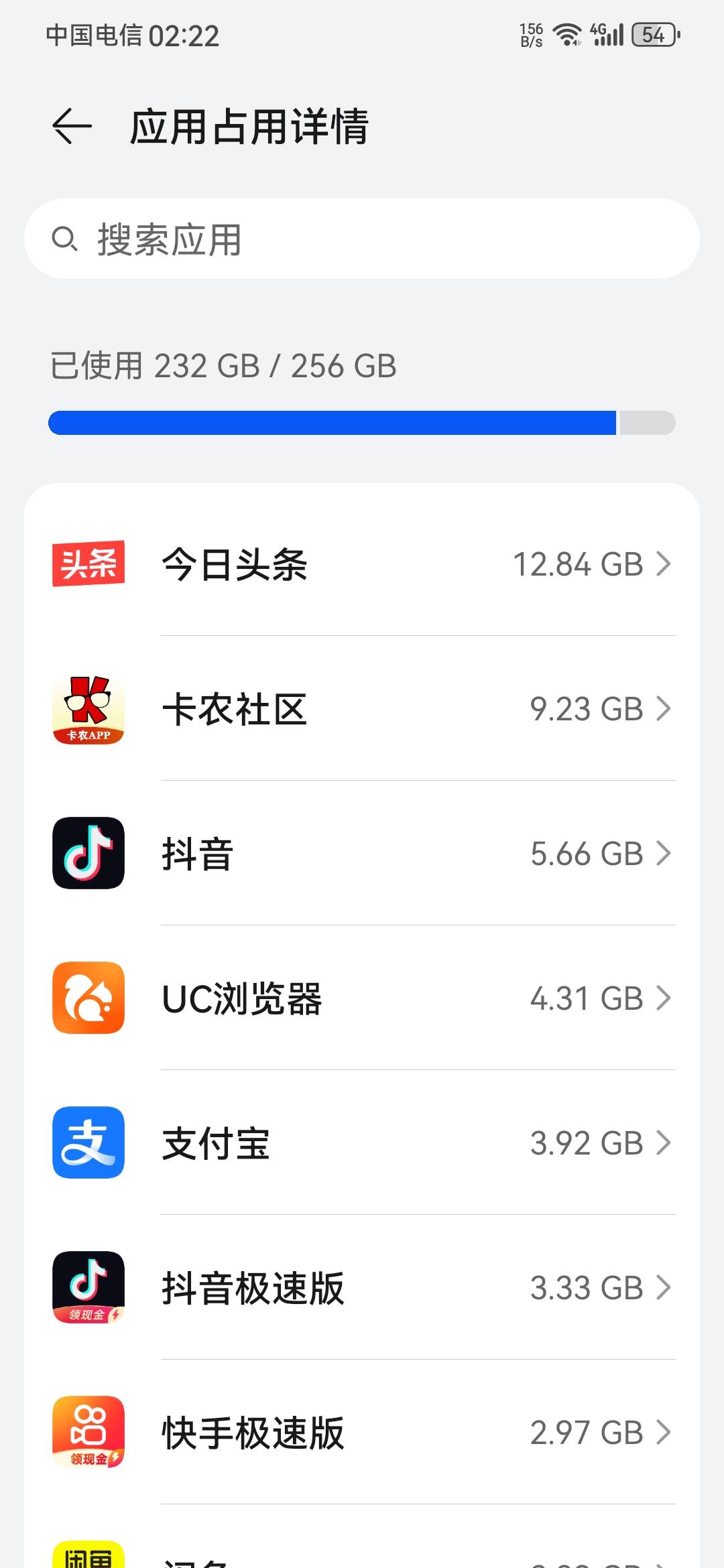This screenshot has height=1568, width=724.
Task: Open 支付宝 storage details
Action: [x=362, y=1142]
